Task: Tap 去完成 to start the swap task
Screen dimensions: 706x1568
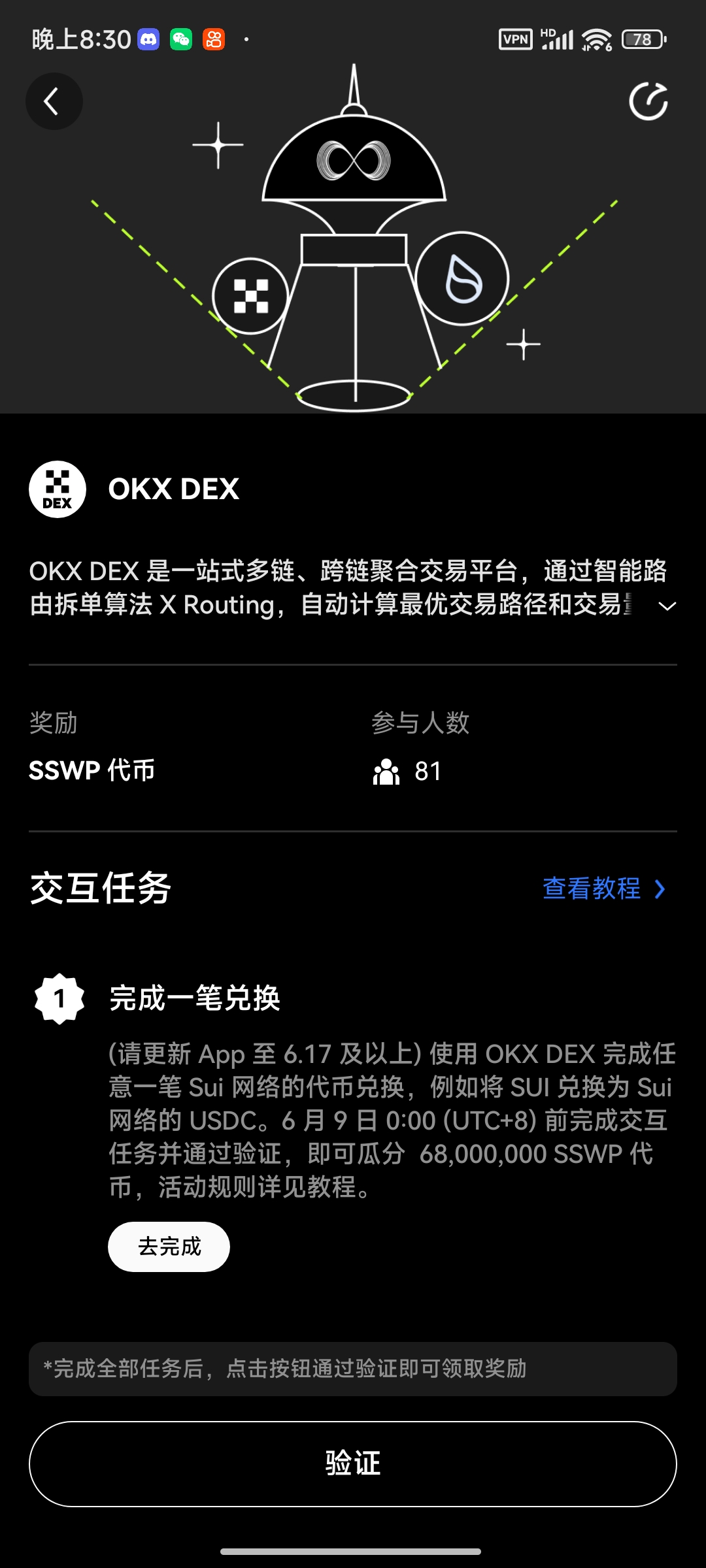Action: coord(169,1247)
